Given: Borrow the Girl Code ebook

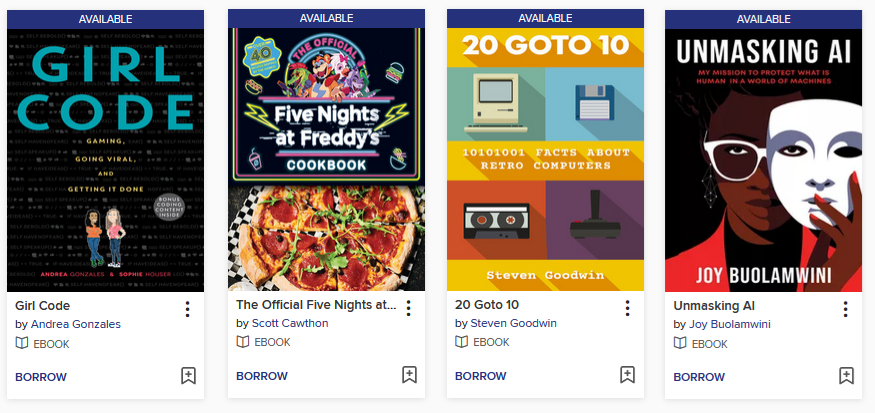Looking at the screenshot, I should pyautogui.click(x=41, y=377).
